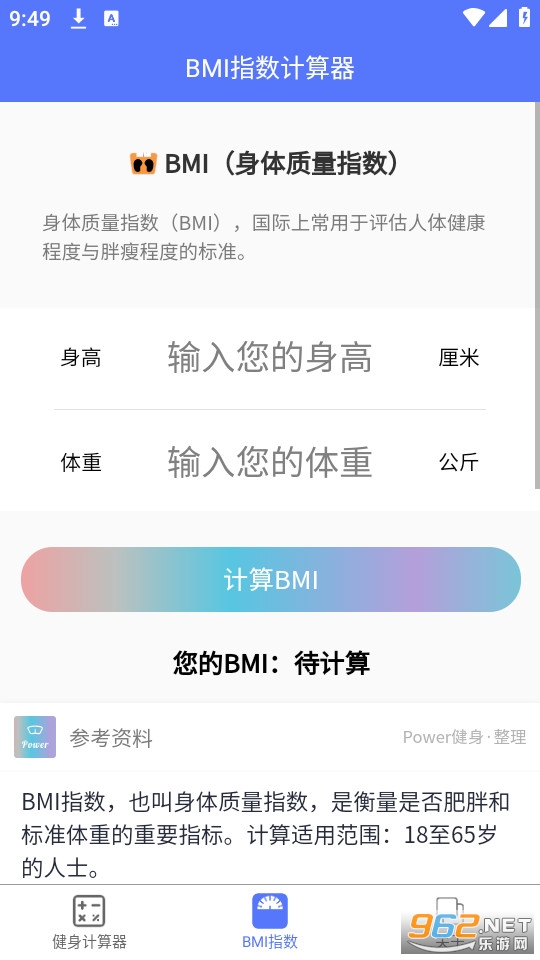Tap the weight input field
This screenshot has width=540, height=960.
(x=270, y=462)
